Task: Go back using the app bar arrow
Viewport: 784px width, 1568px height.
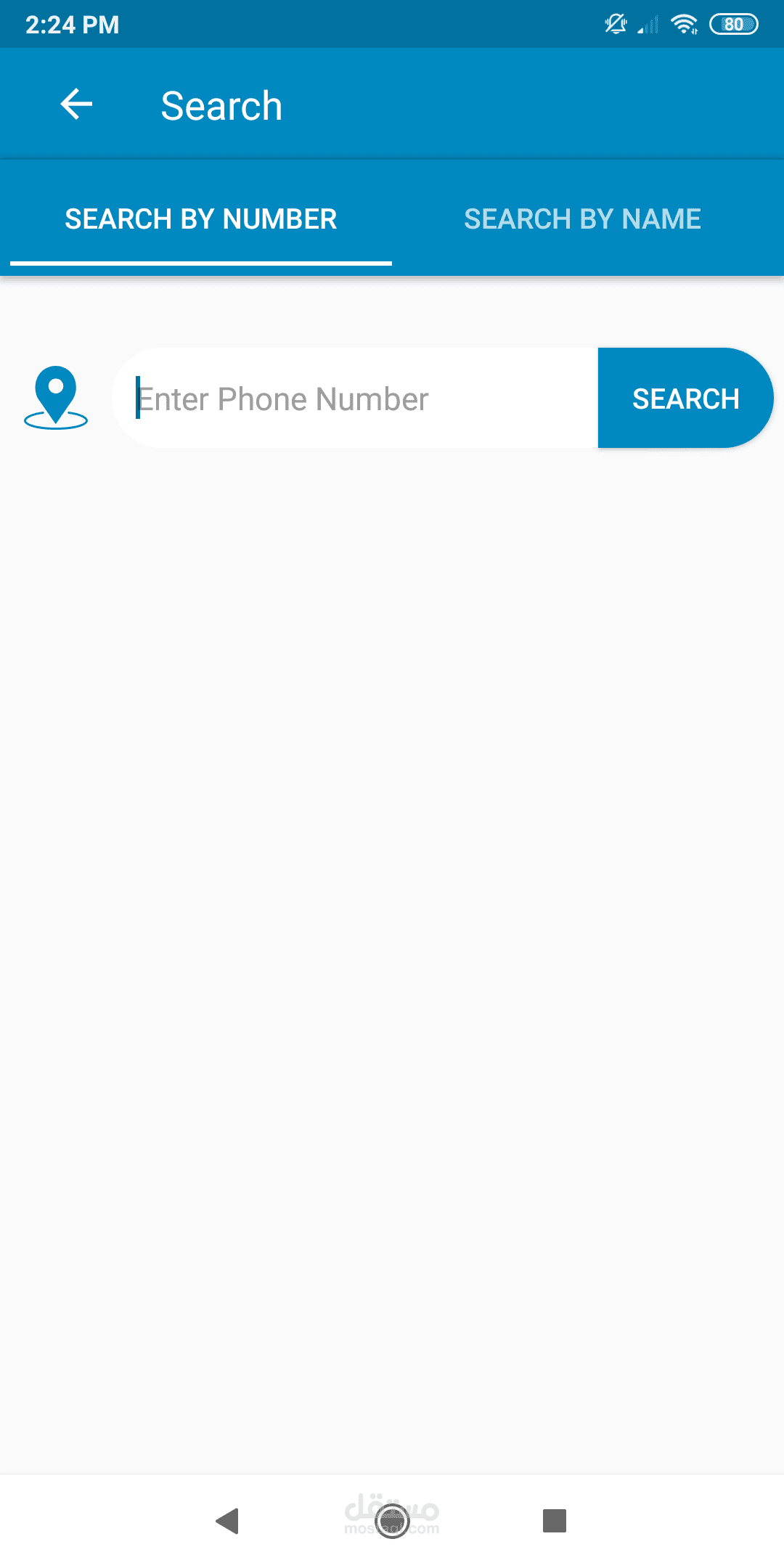Action: [76, 105]
